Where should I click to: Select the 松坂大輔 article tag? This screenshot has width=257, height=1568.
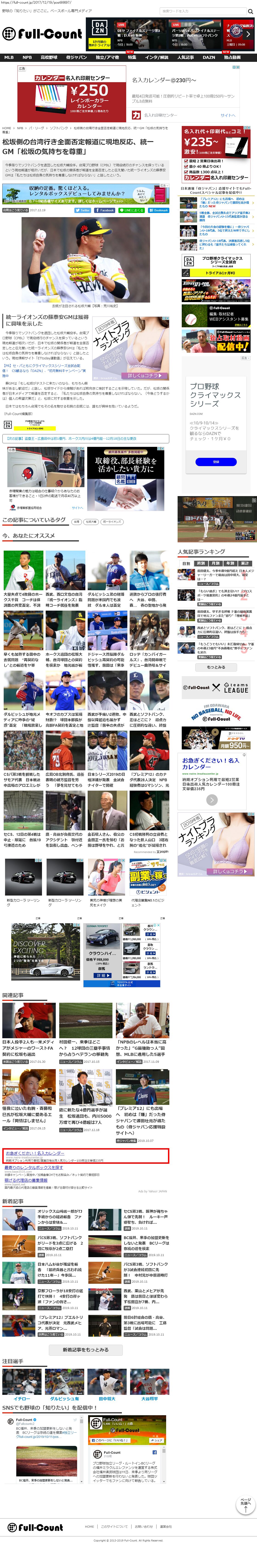(90, 522)
